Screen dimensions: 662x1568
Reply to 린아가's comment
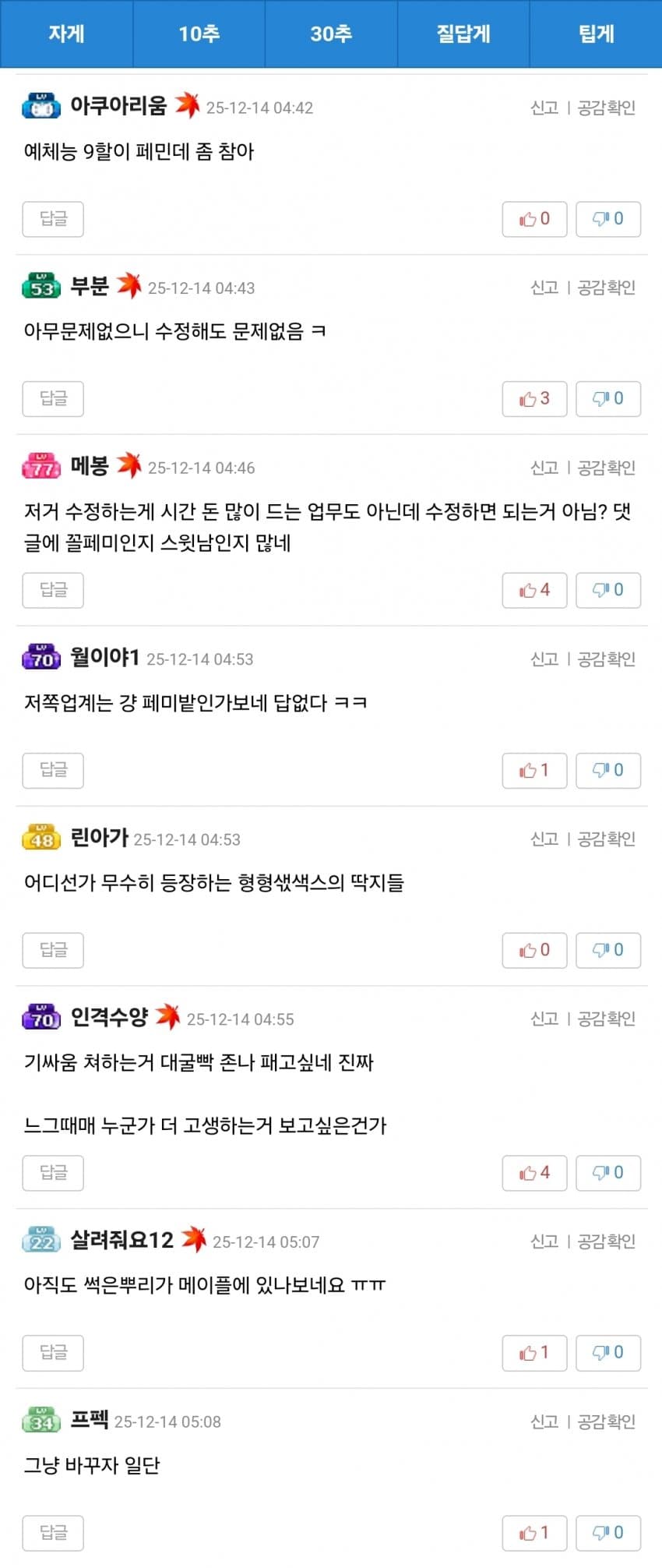click(x=53, y=950)
